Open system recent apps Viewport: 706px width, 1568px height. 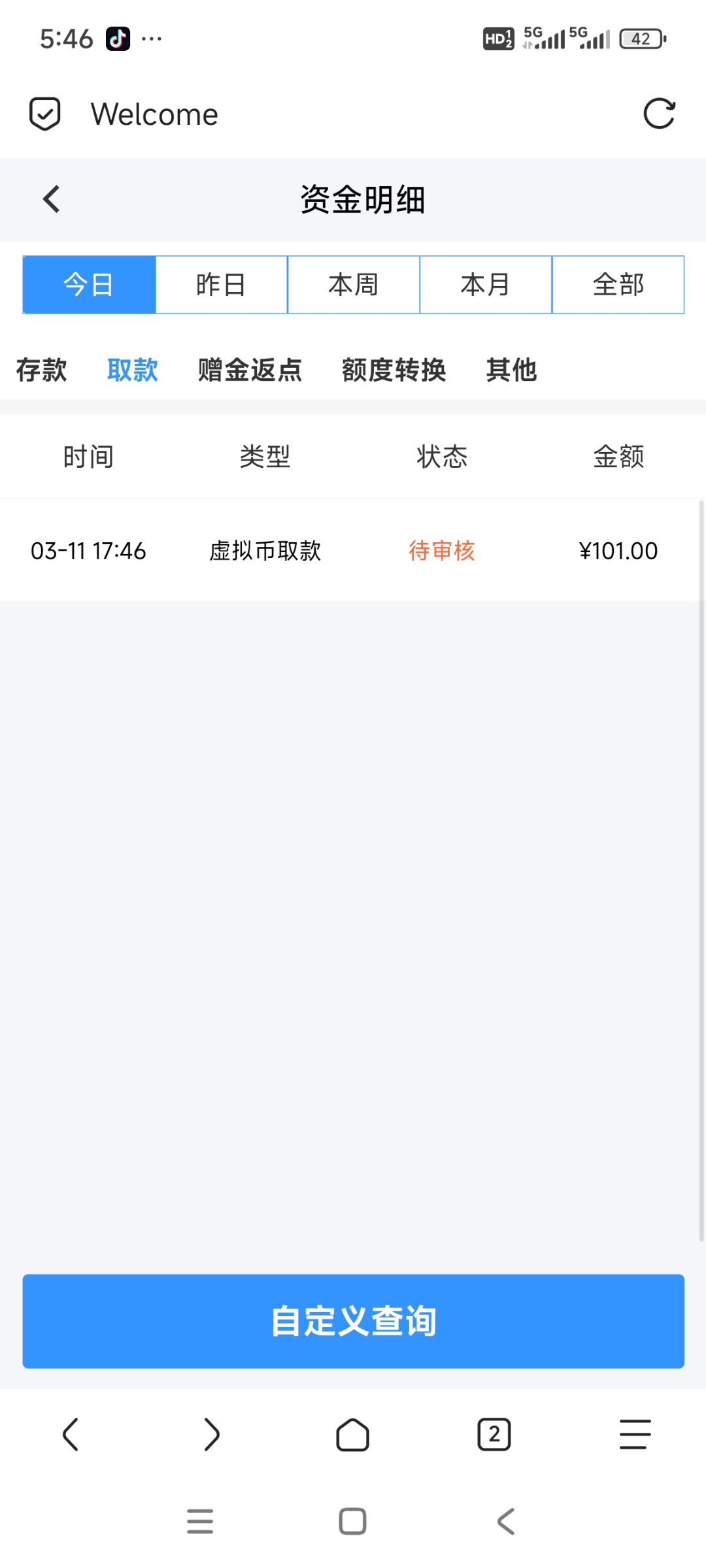tap(200, 1522)
